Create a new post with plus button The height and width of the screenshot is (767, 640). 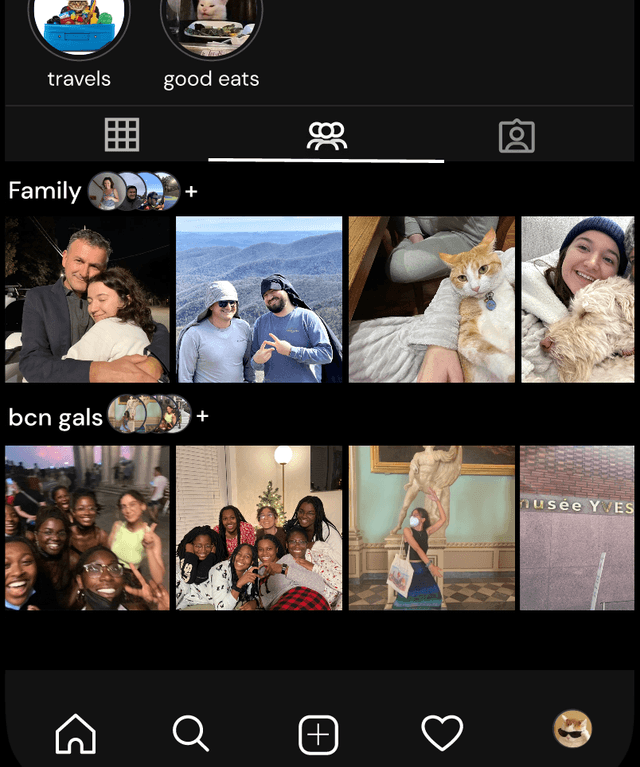318,736
